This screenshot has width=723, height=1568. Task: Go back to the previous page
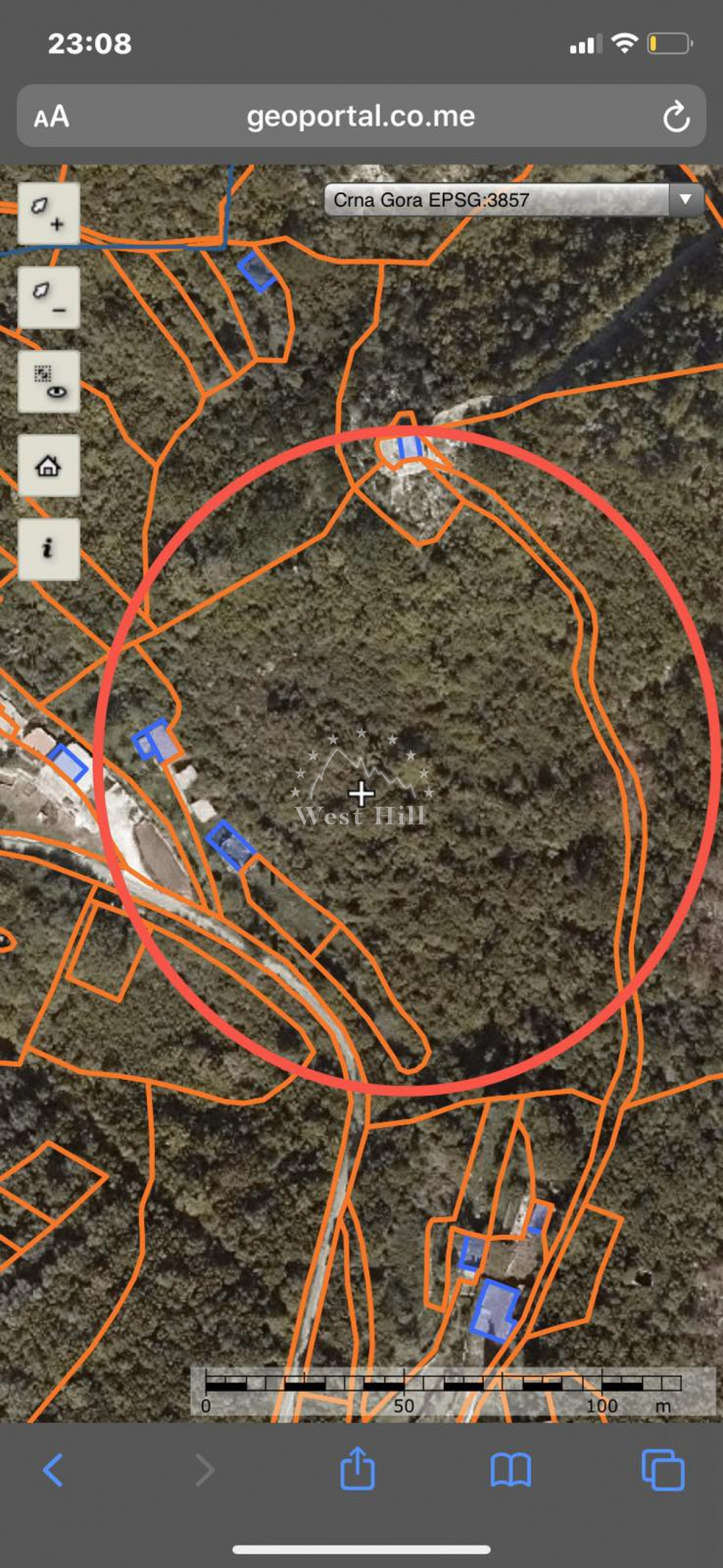click(53, 1470)
